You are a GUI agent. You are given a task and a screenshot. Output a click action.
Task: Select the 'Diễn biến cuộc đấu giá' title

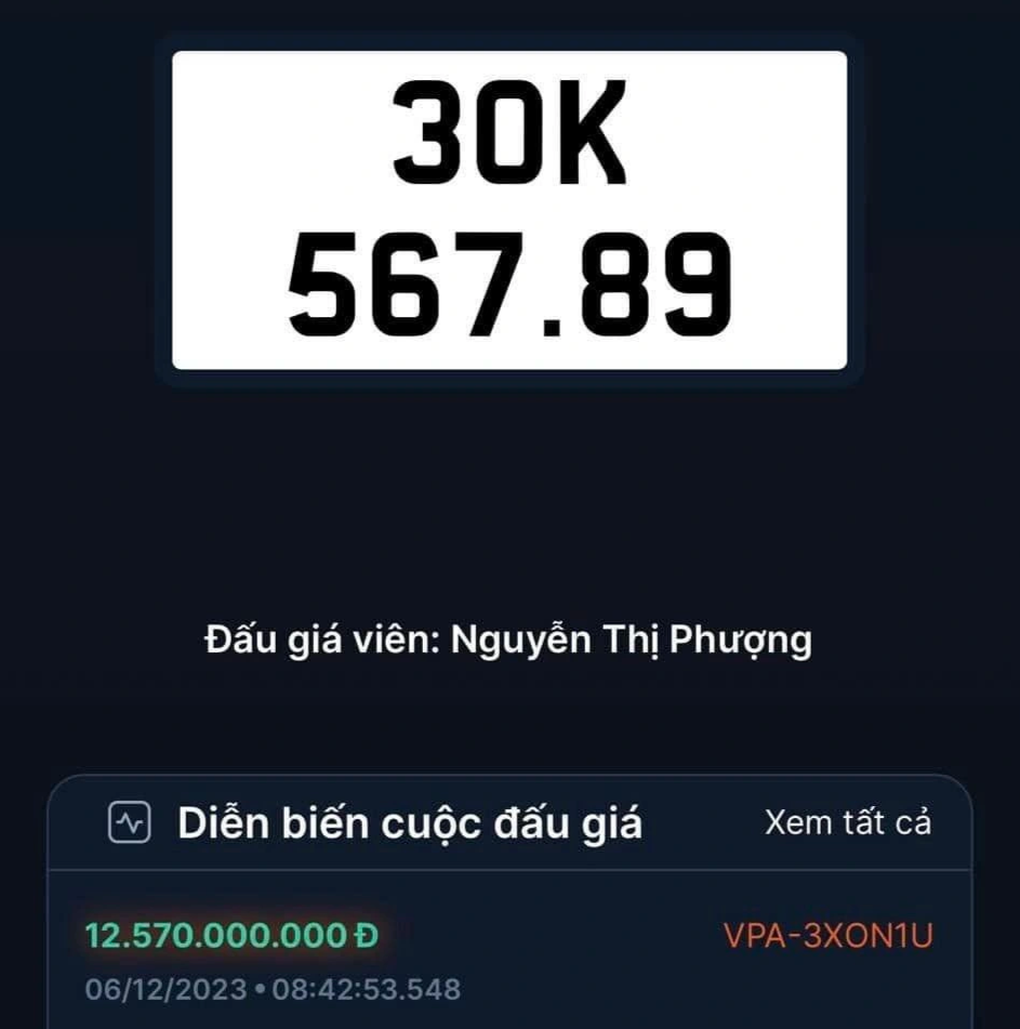tap(410, 822)
